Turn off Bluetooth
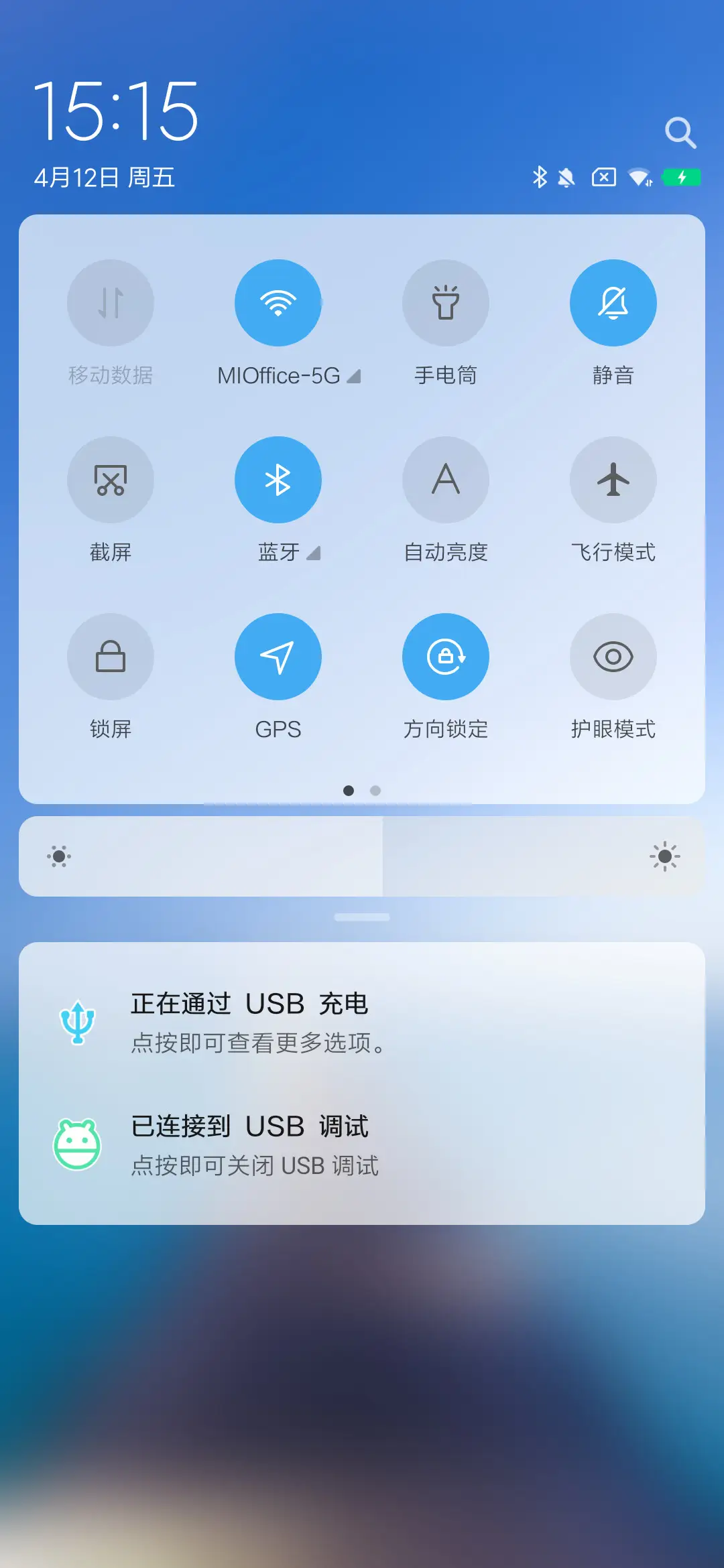This screenshot has height=1568, width=724. [278, 480]
